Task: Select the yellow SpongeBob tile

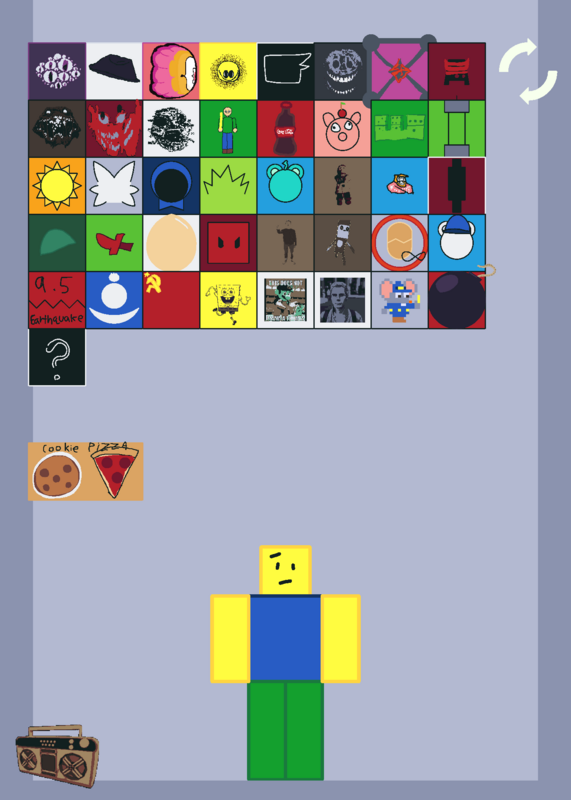Action: tap(228, 300)
